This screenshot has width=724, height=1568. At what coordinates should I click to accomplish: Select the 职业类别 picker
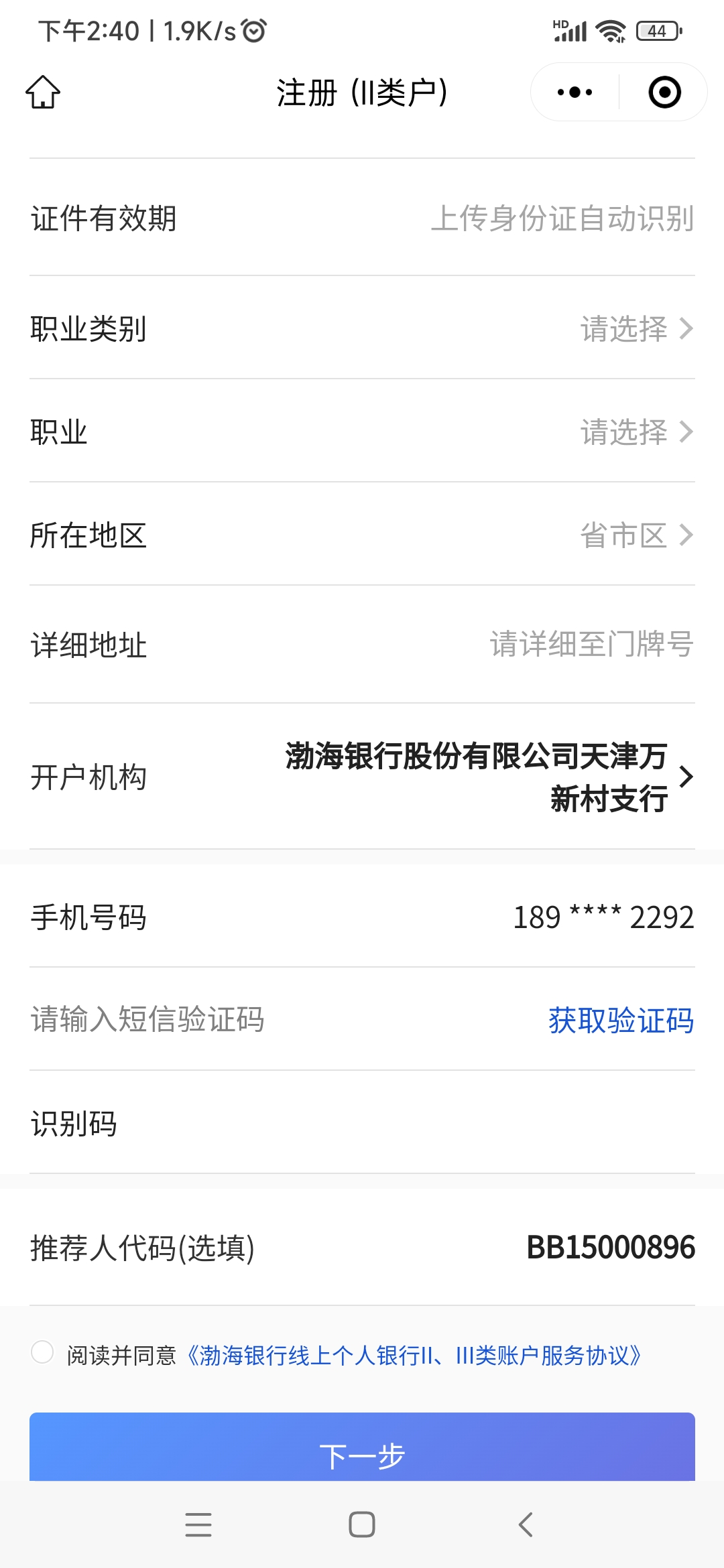pos(362,328)
